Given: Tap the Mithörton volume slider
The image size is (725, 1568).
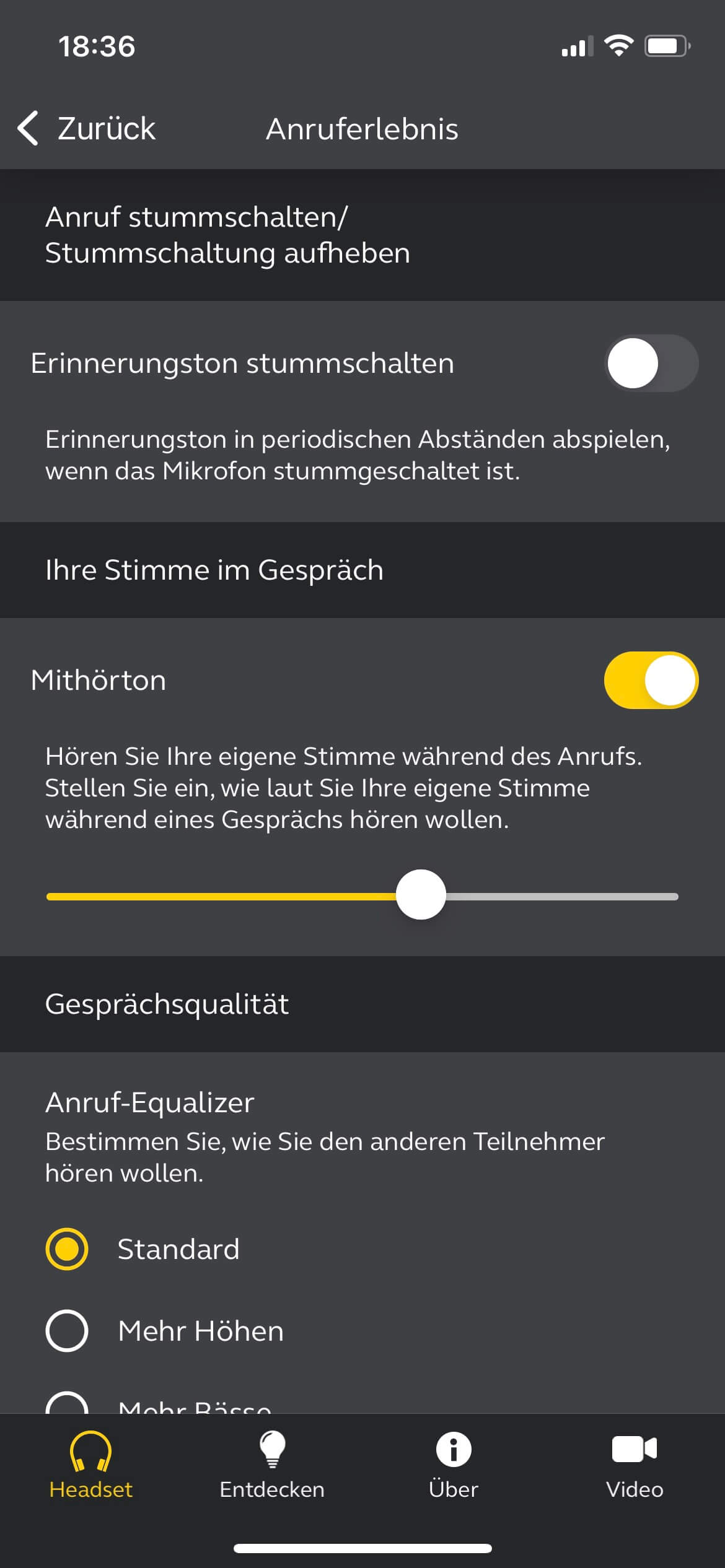Looking at the screenshot, I should pos(421,895).
